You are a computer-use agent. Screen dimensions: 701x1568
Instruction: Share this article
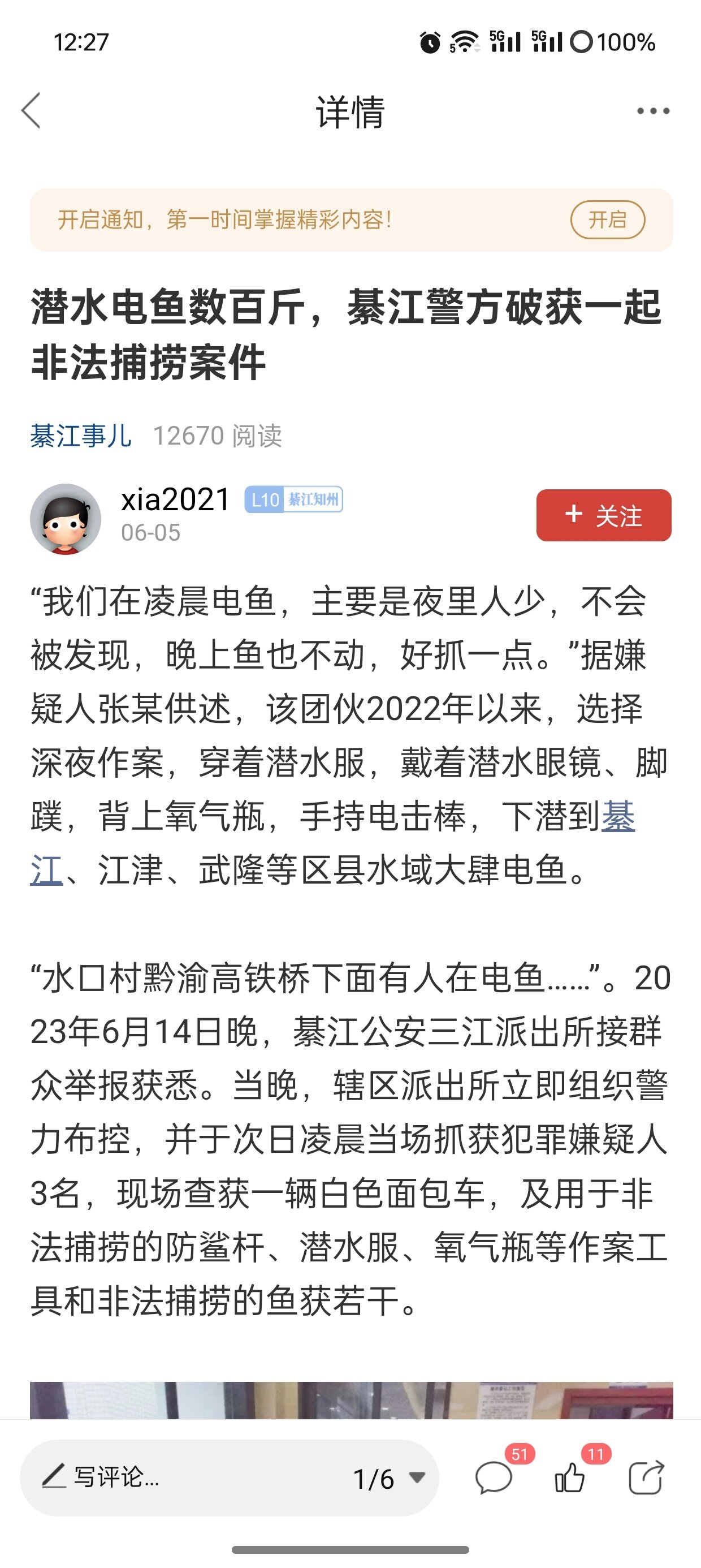tap(645, 1478)
